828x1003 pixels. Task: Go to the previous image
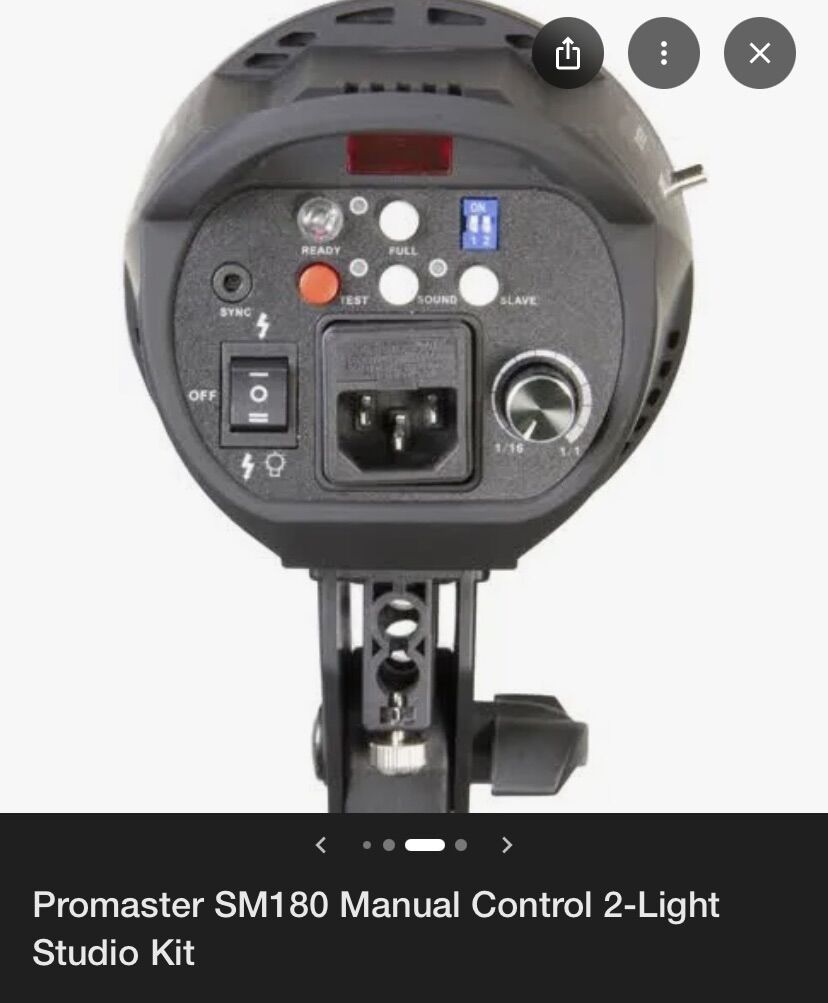point(321,845)
